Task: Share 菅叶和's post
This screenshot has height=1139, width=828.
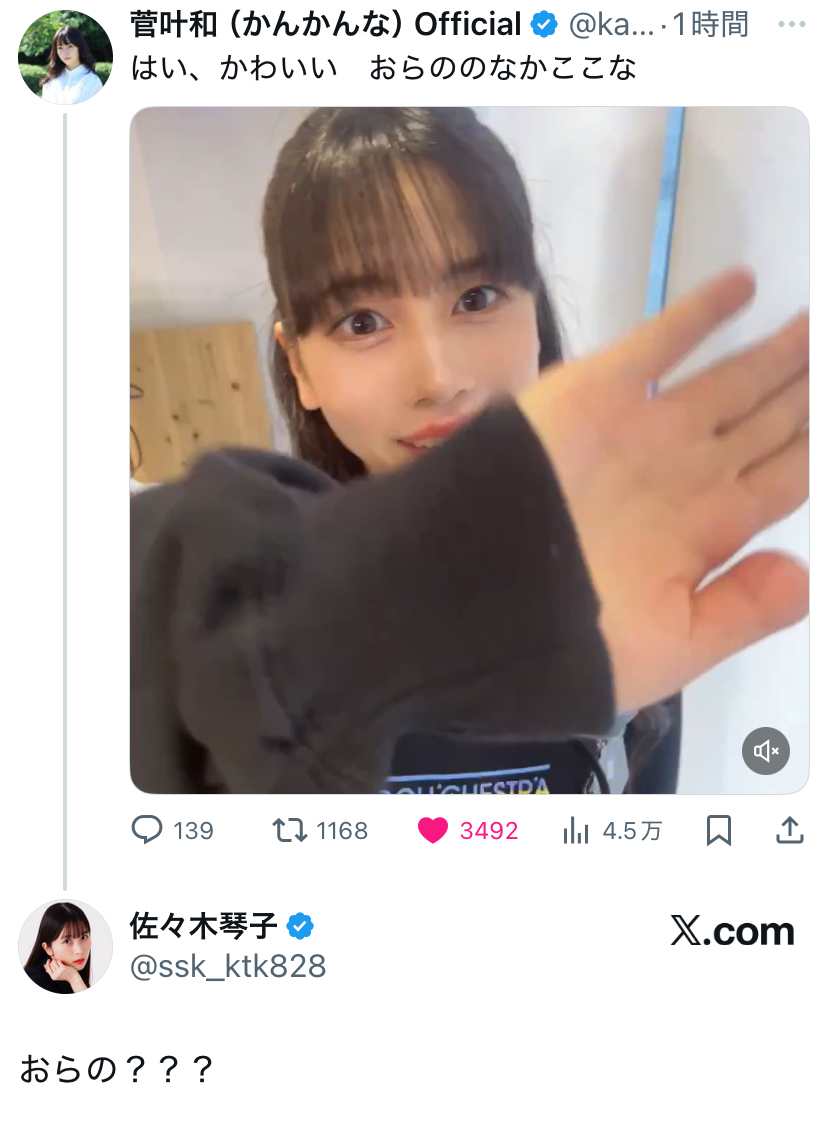Action: 789,830
